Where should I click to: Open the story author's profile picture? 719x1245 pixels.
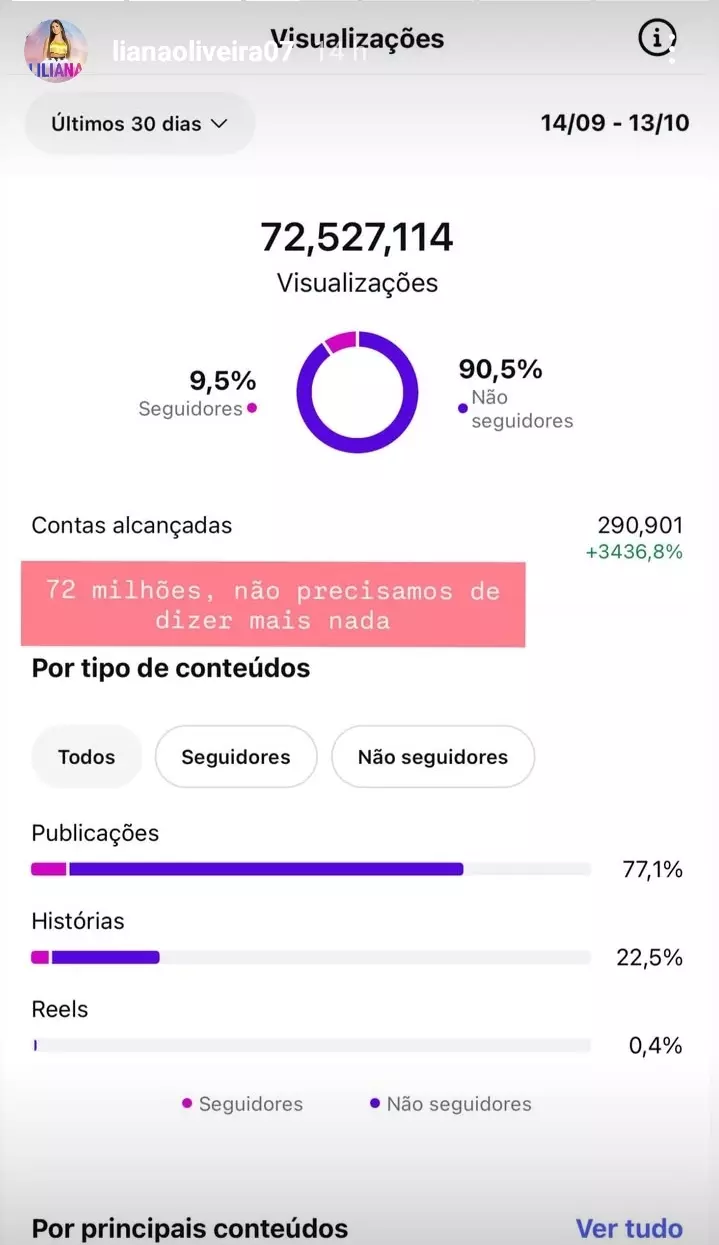[x=56, y=51]
